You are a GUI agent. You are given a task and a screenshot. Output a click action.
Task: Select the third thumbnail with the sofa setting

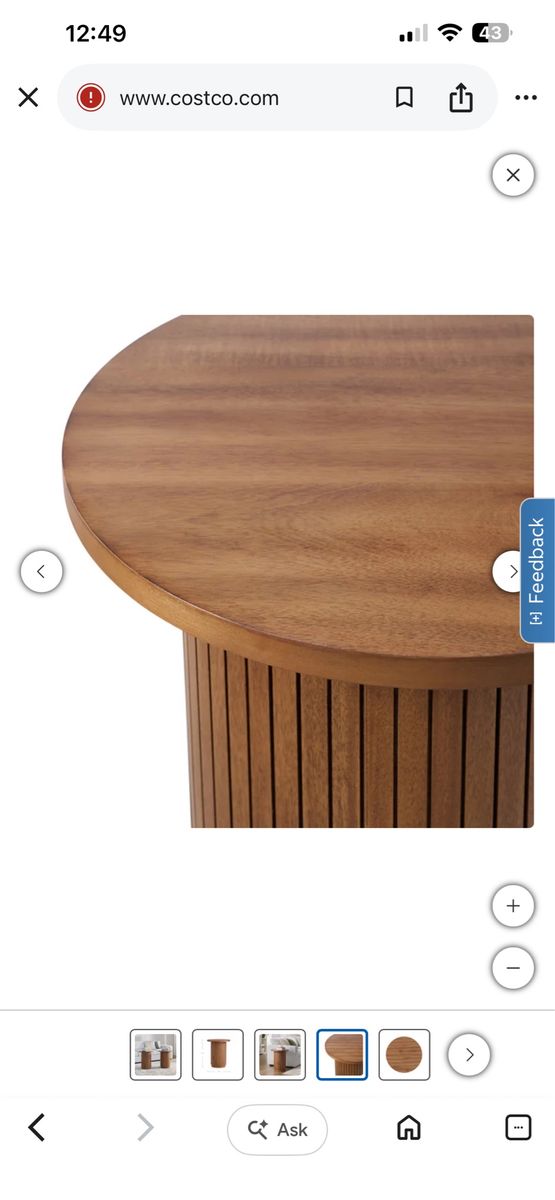coord(280,1055)
